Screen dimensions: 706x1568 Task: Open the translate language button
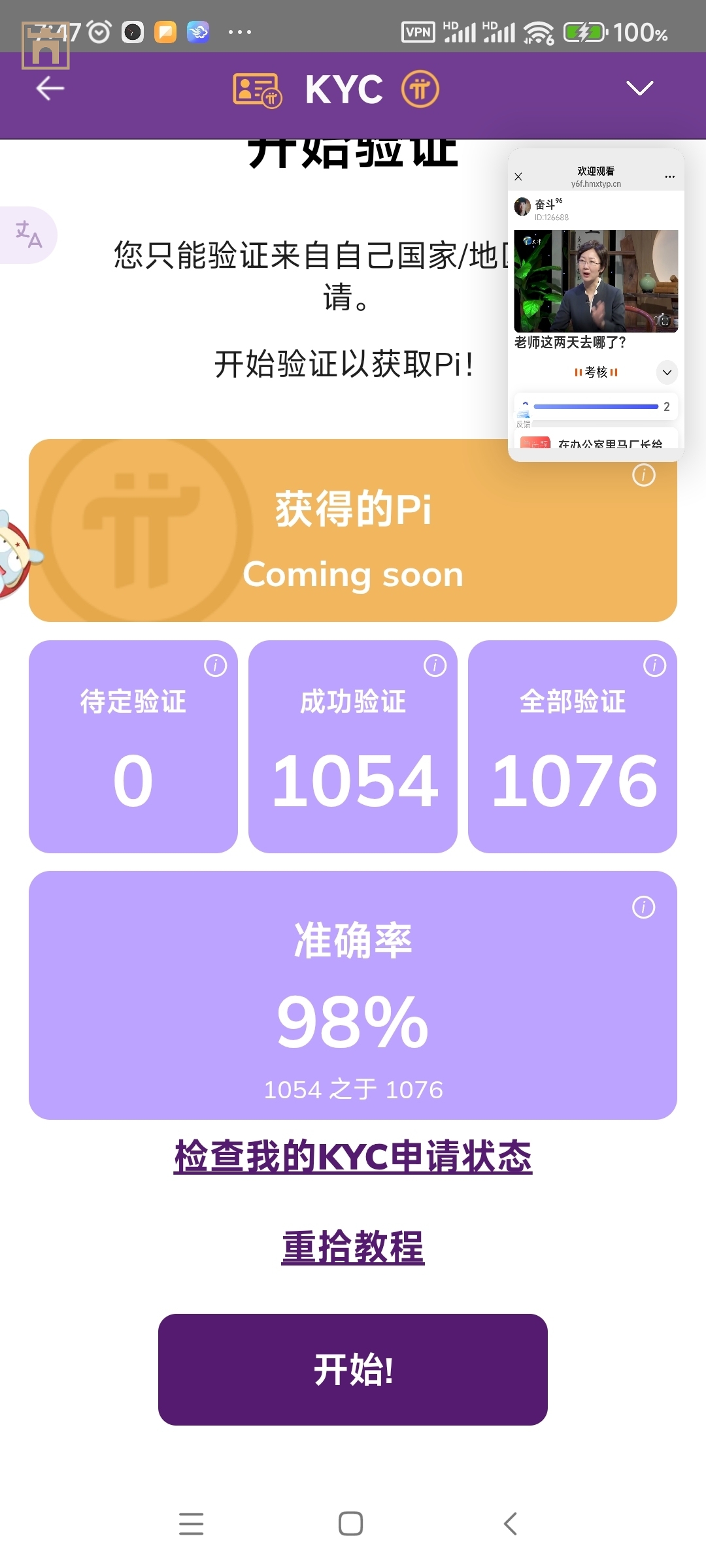(x=28, y=235)
